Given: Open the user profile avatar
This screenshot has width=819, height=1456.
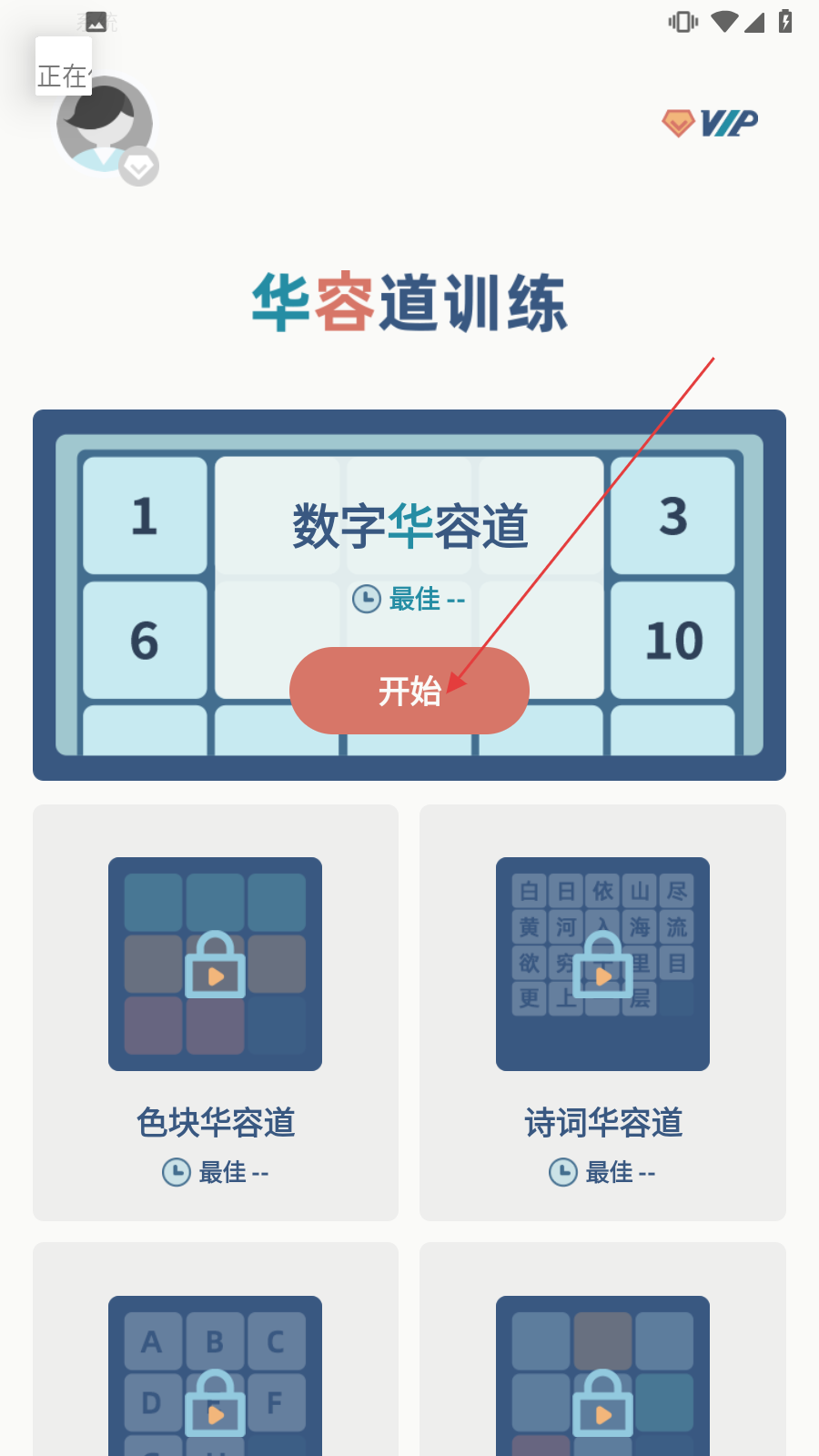Looking at the screenshot, I should pyautogui.click(x=106, y=126).
